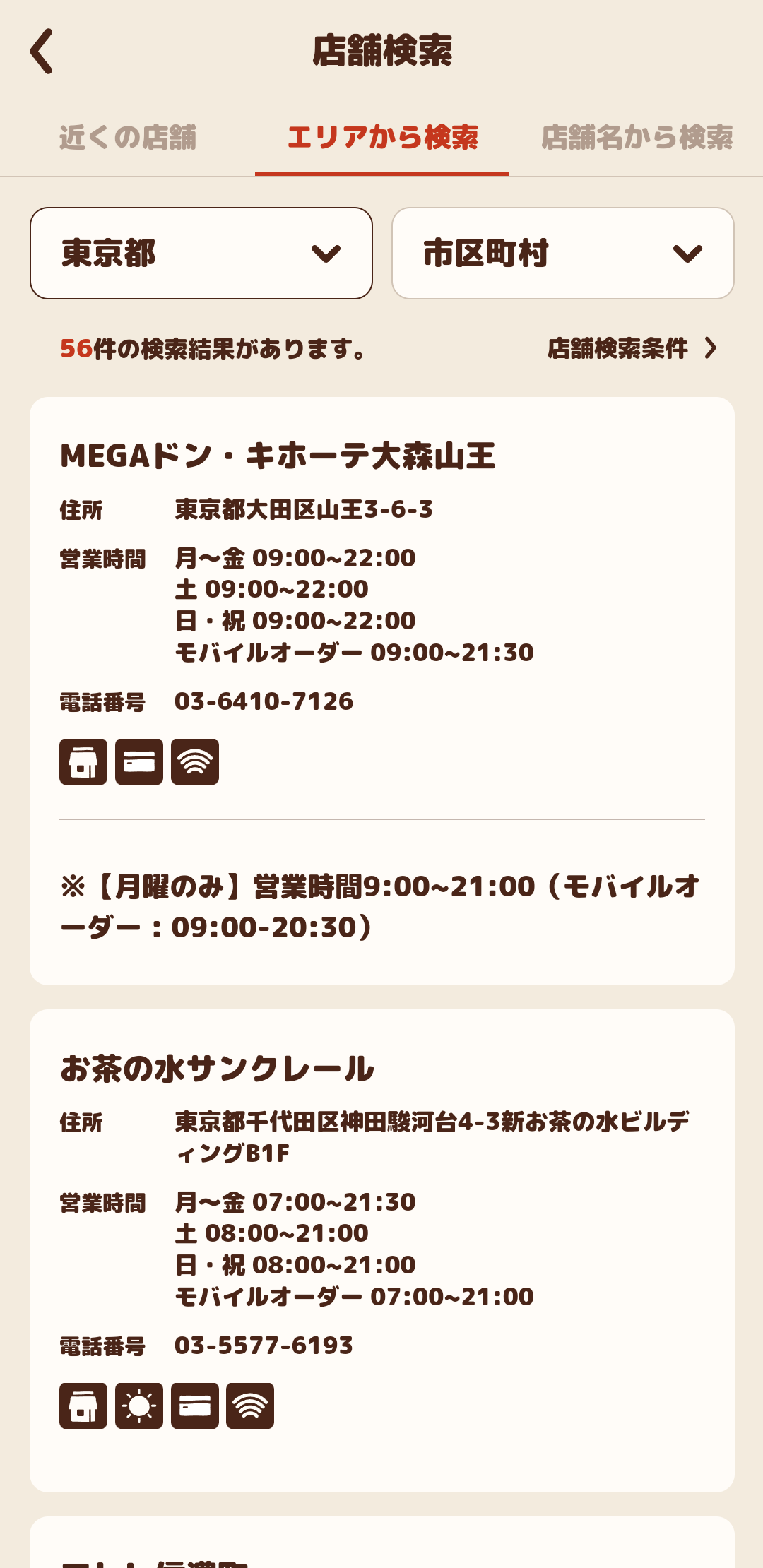Open the 店舗検索条件 filter link

[x=632, y=348]
